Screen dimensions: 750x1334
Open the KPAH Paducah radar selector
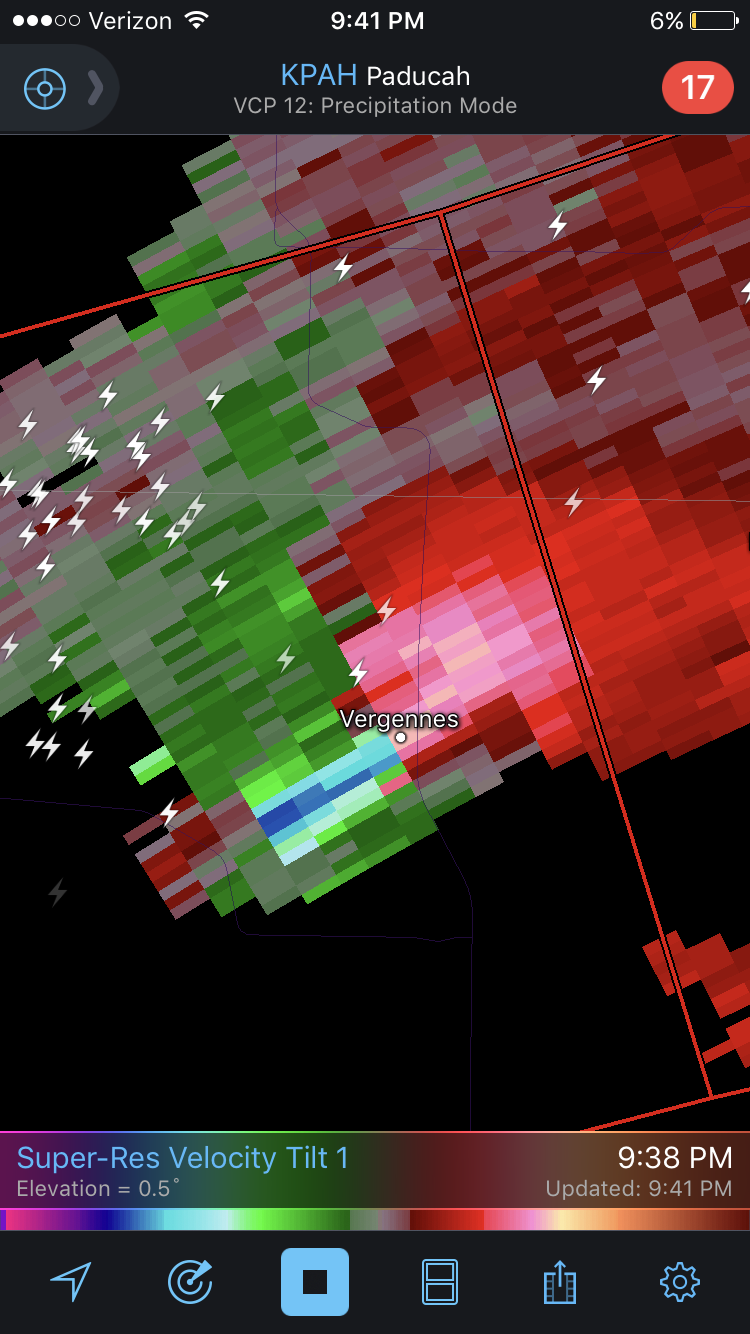375,76
